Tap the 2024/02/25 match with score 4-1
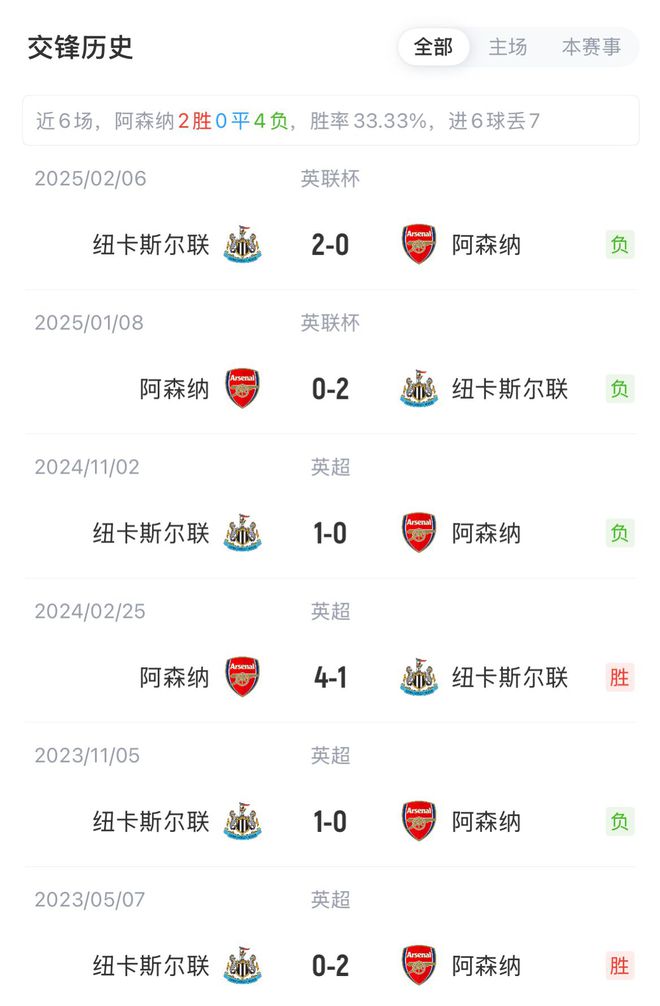Screen dimensions: 660x1006 pyautogui.click(x=330, y=677)
